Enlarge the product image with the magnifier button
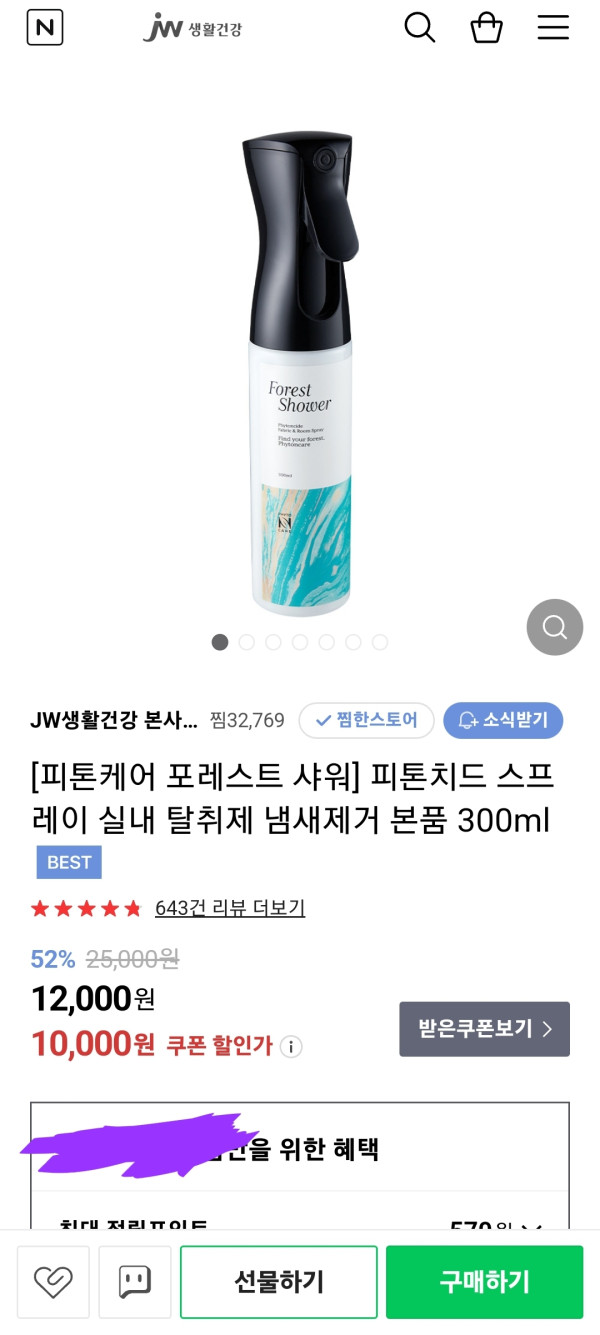 coord(554,627)
